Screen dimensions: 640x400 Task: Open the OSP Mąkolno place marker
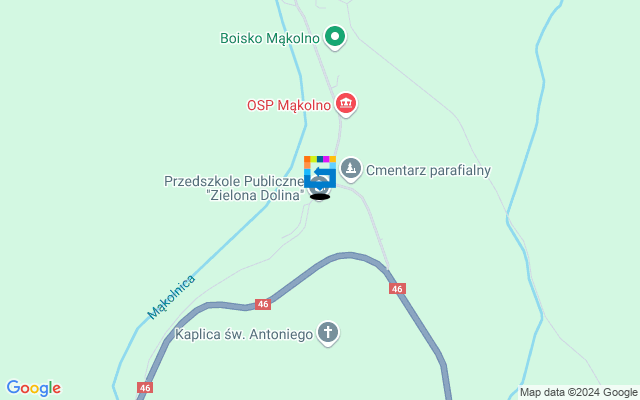pos(346,104)
